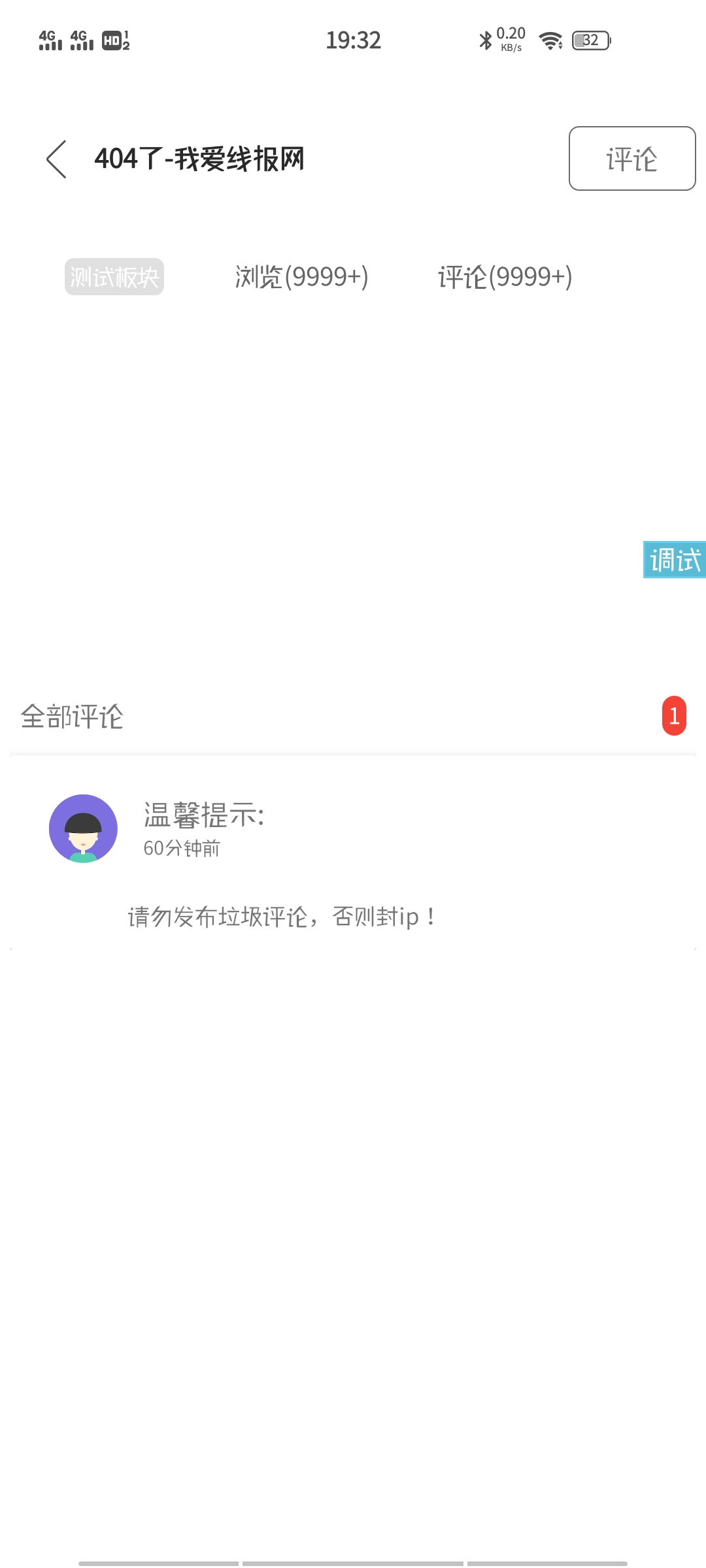706x1568 pixels.
Task: Open the avatar of 温馨提示 commenter
Action: (x=83, y=828)
